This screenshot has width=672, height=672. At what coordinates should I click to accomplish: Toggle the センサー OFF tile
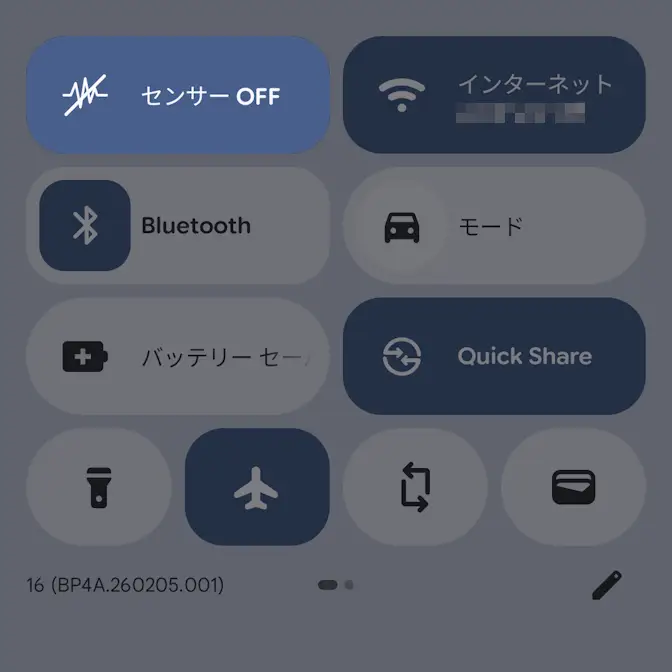pos(178,96)
